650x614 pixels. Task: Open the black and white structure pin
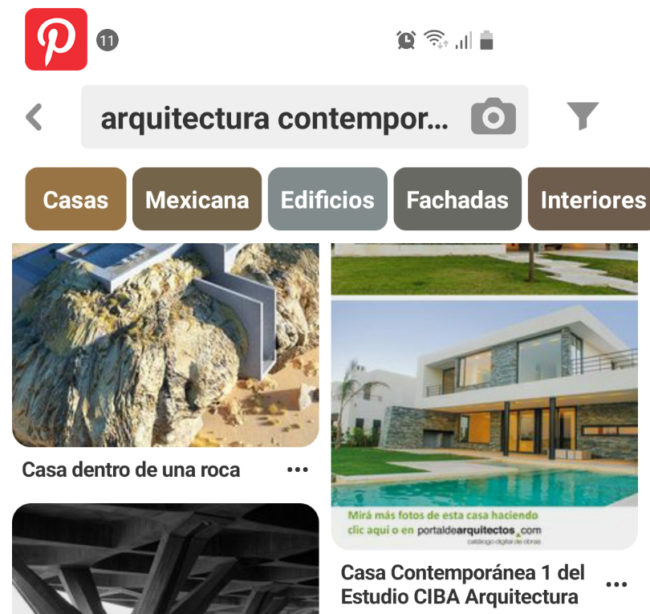[x=165, y=560]
